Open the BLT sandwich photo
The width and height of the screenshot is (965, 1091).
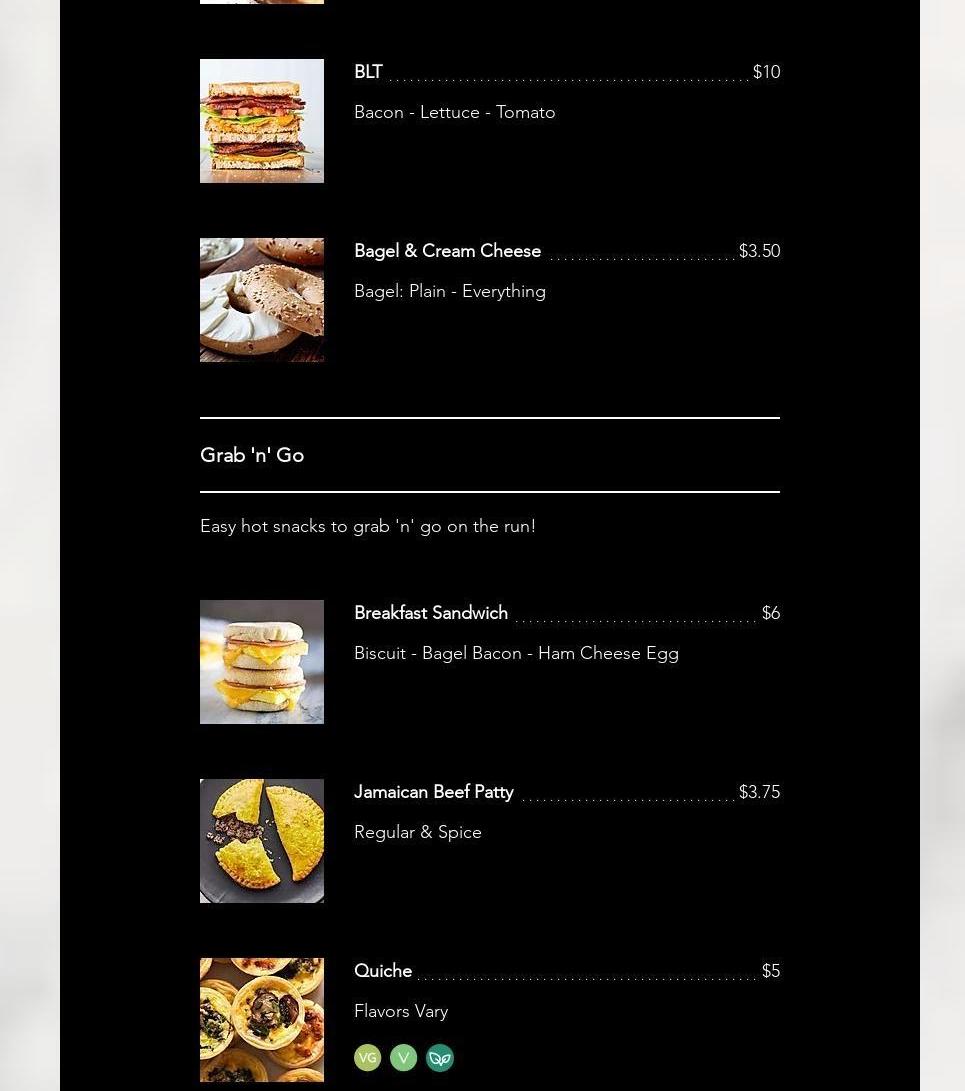pyautogui.click(x=262, y=121)
